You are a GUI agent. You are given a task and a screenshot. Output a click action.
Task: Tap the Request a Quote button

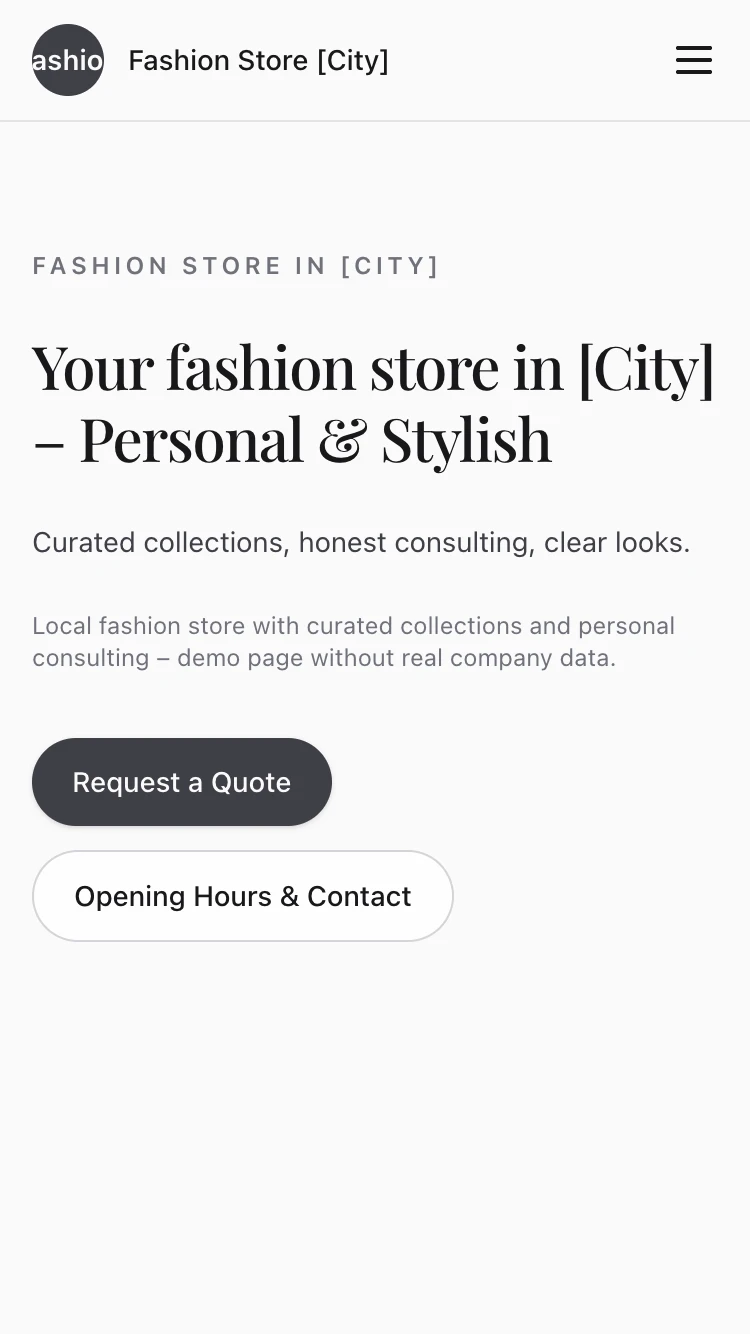click(182, 782)
